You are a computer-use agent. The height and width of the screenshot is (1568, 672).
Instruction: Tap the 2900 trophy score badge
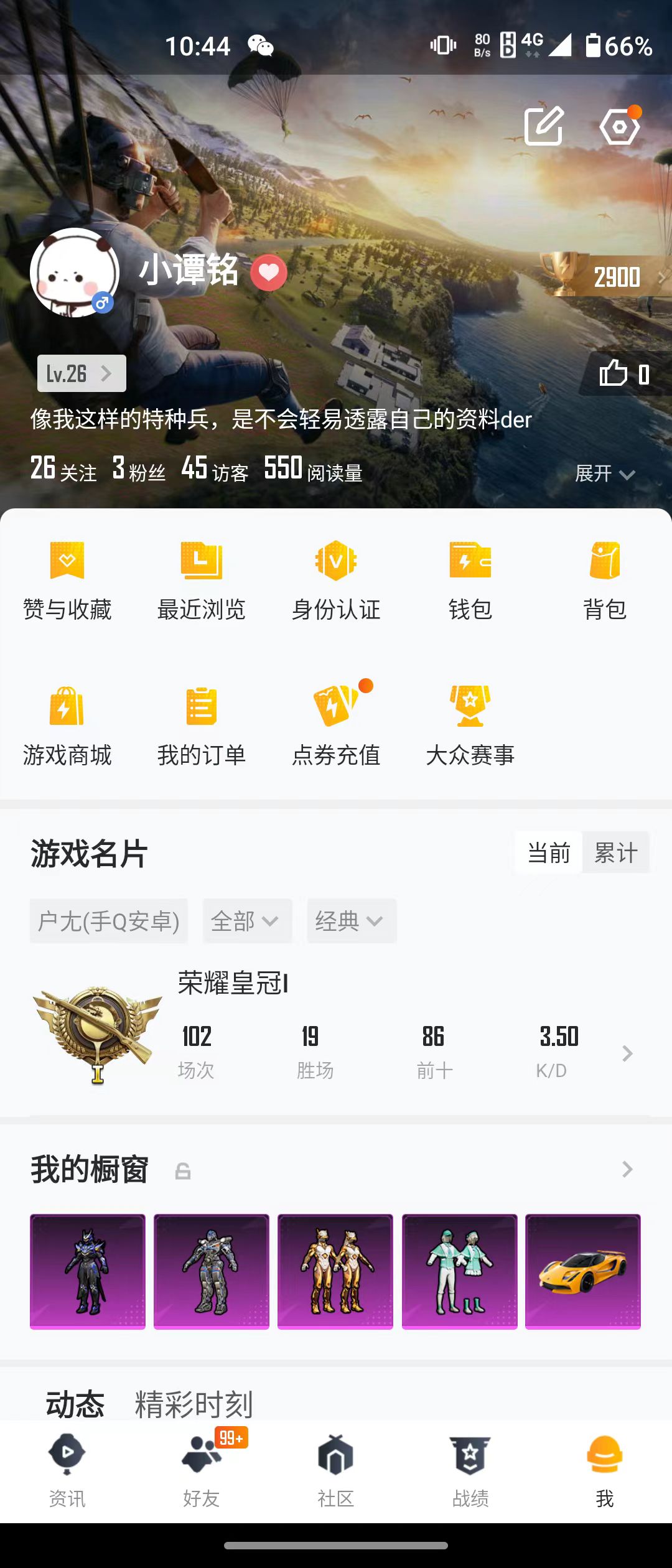tap(607, 276)
